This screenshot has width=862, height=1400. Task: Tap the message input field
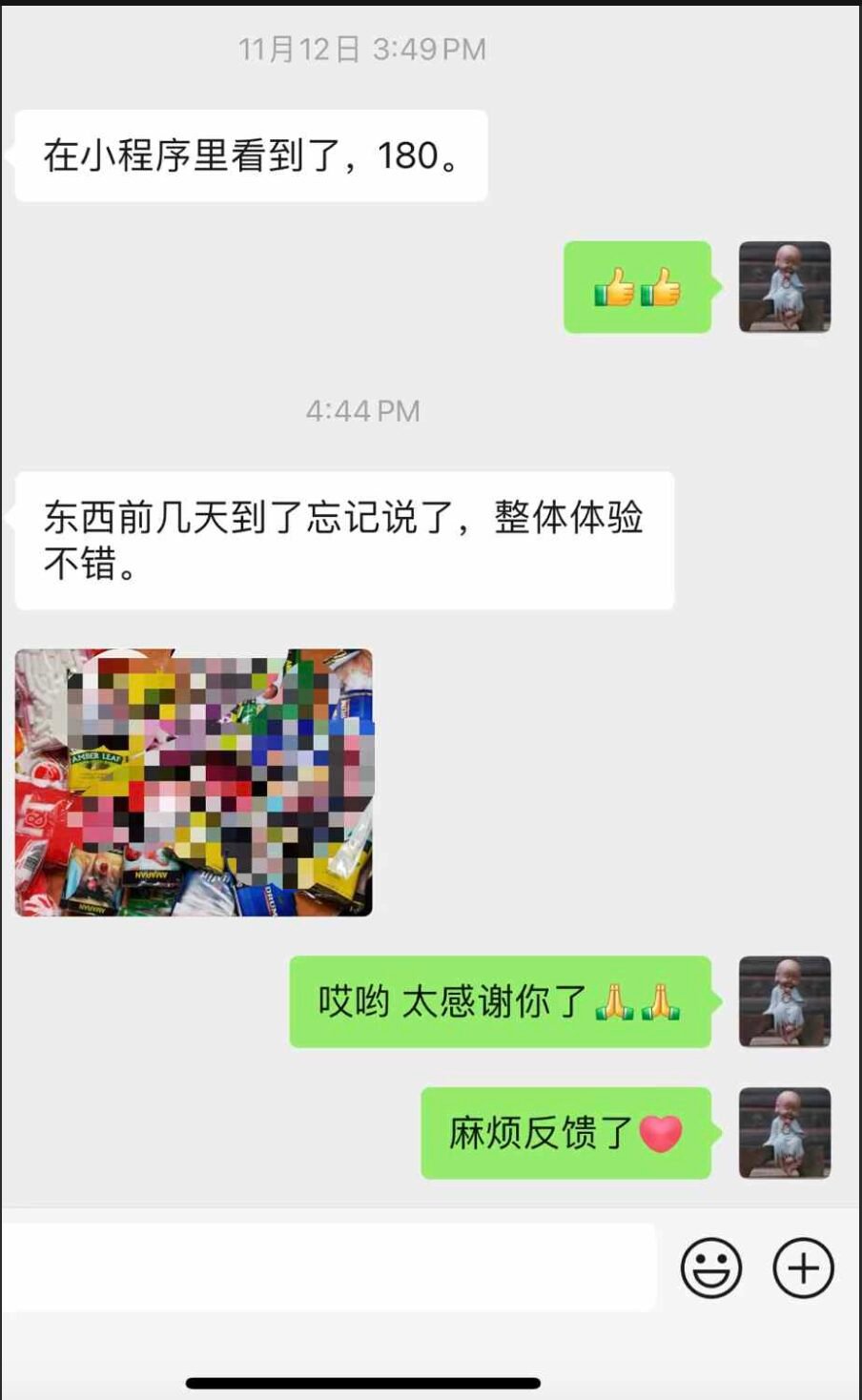pyautogui.click(x=329, y=1267)
